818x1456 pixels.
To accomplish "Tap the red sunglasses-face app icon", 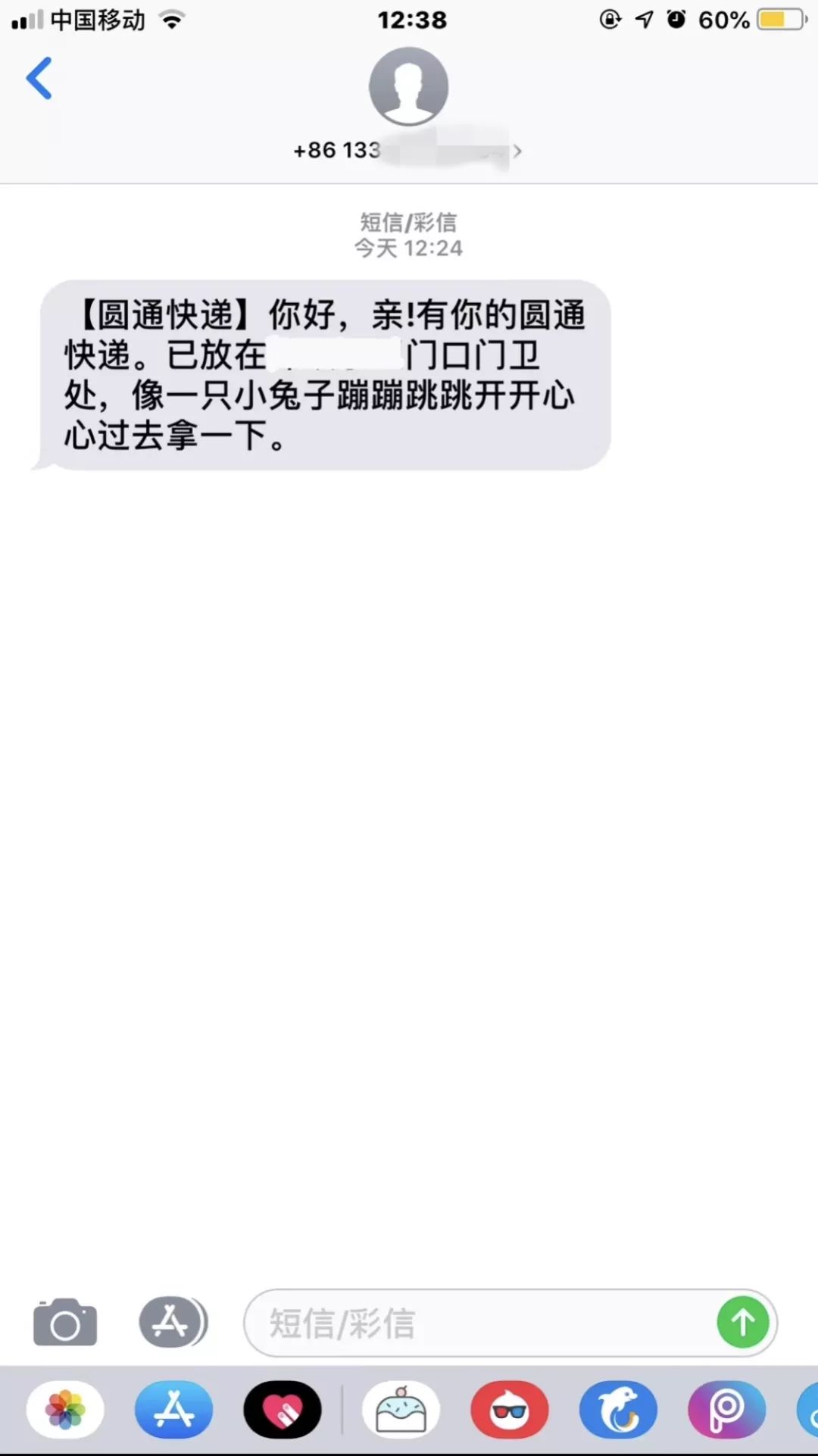I will pos(509,1409).
